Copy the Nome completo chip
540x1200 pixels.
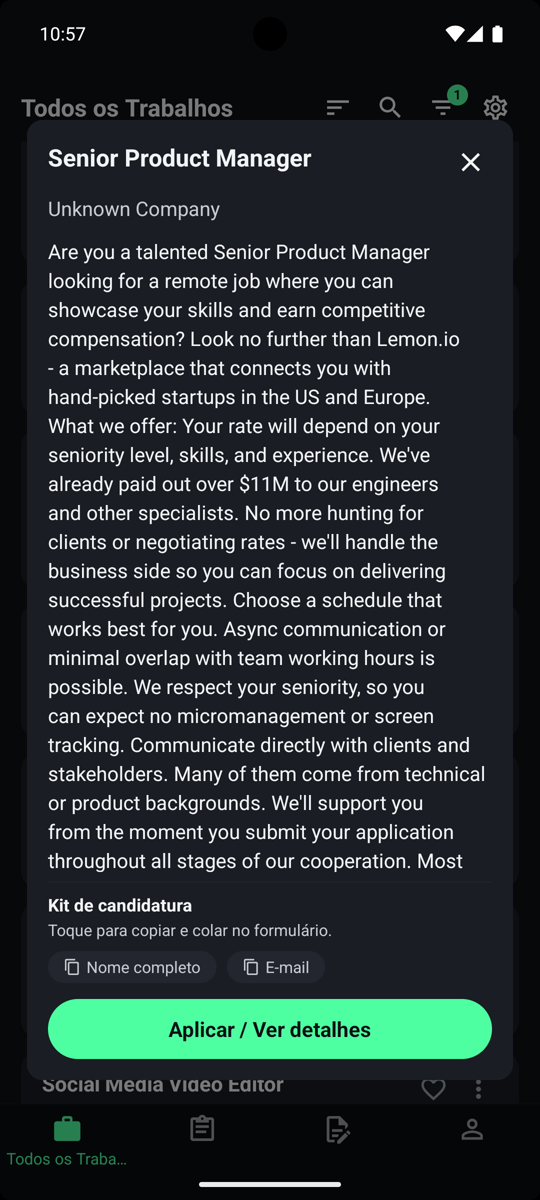click(x=132, y=967)
